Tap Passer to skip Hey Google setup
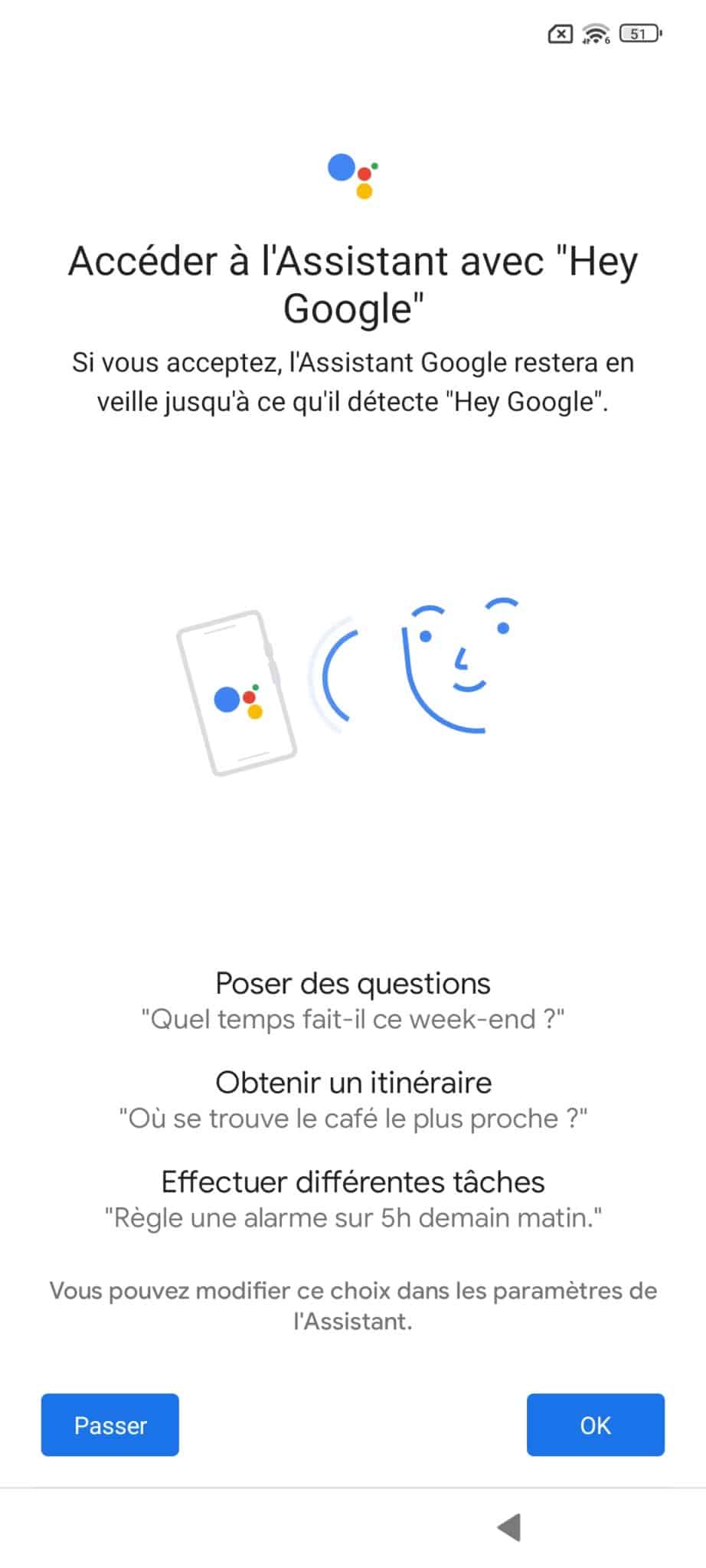Viewport: 706px width, 1568px height. click(x=109, y=1424)
